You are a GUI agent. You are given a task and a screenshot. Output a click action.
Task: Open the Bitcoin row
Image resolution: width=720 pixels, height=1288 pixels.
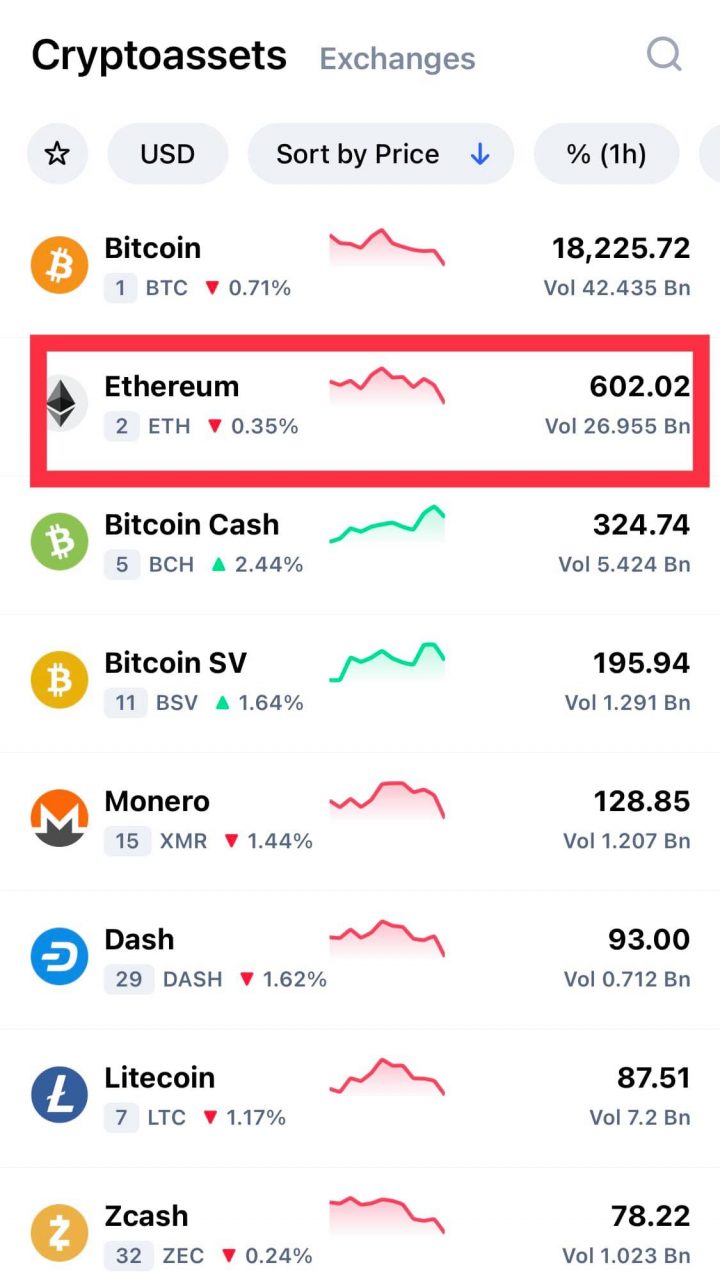pyautogui.click(x=360, y=268)
